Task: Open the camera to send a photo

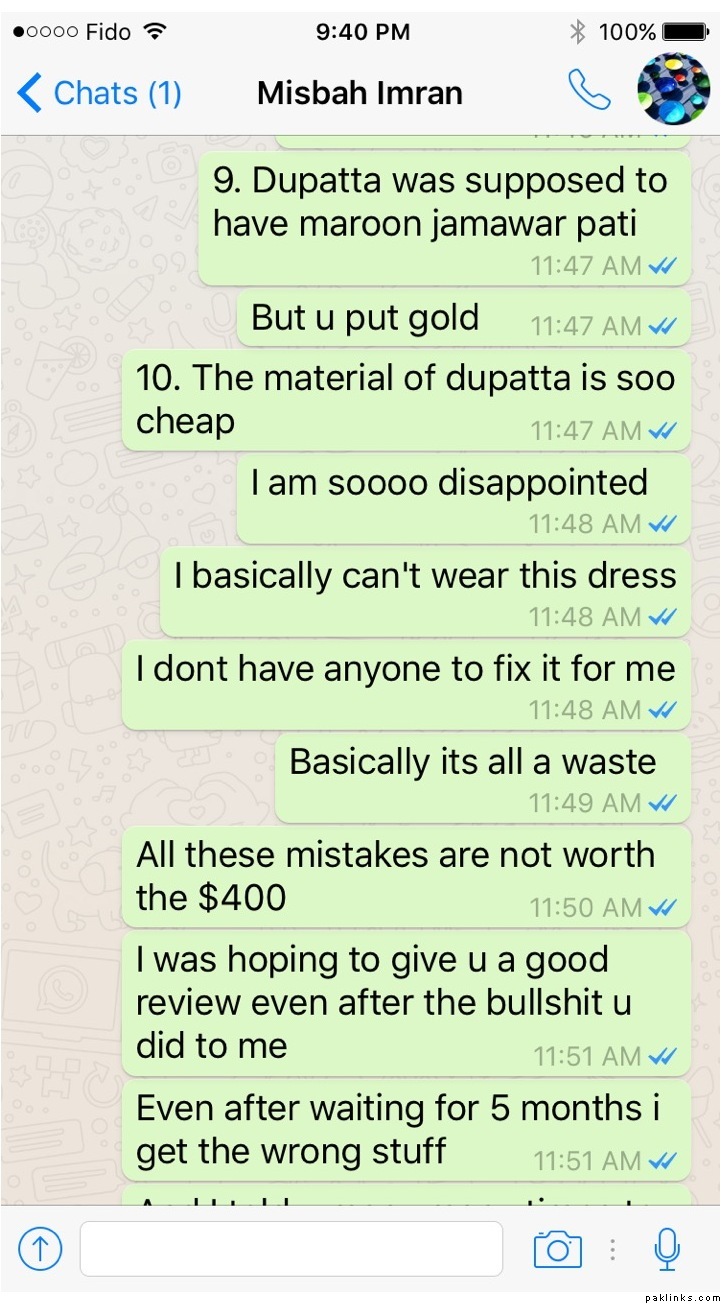Action: click(x=557, y=1249)
